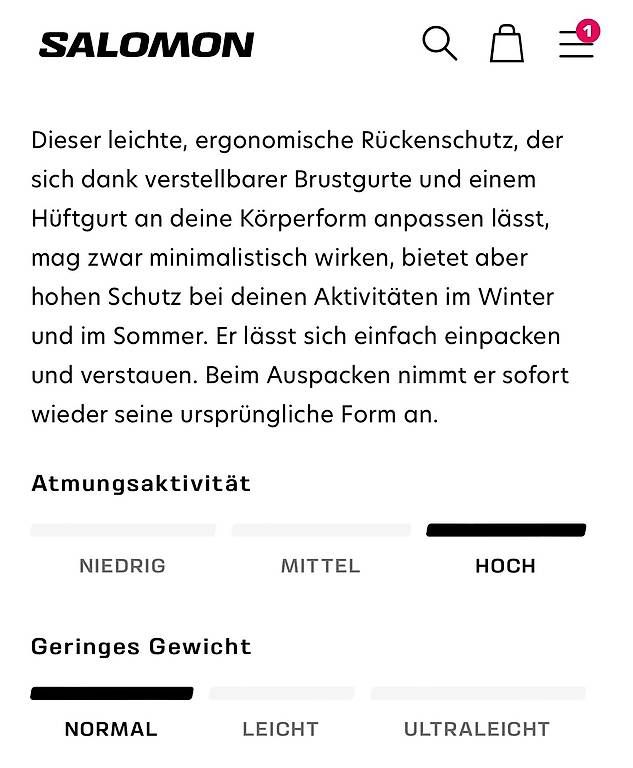View the shopping bag
This screenshot has height=768, width=633.
507,44
